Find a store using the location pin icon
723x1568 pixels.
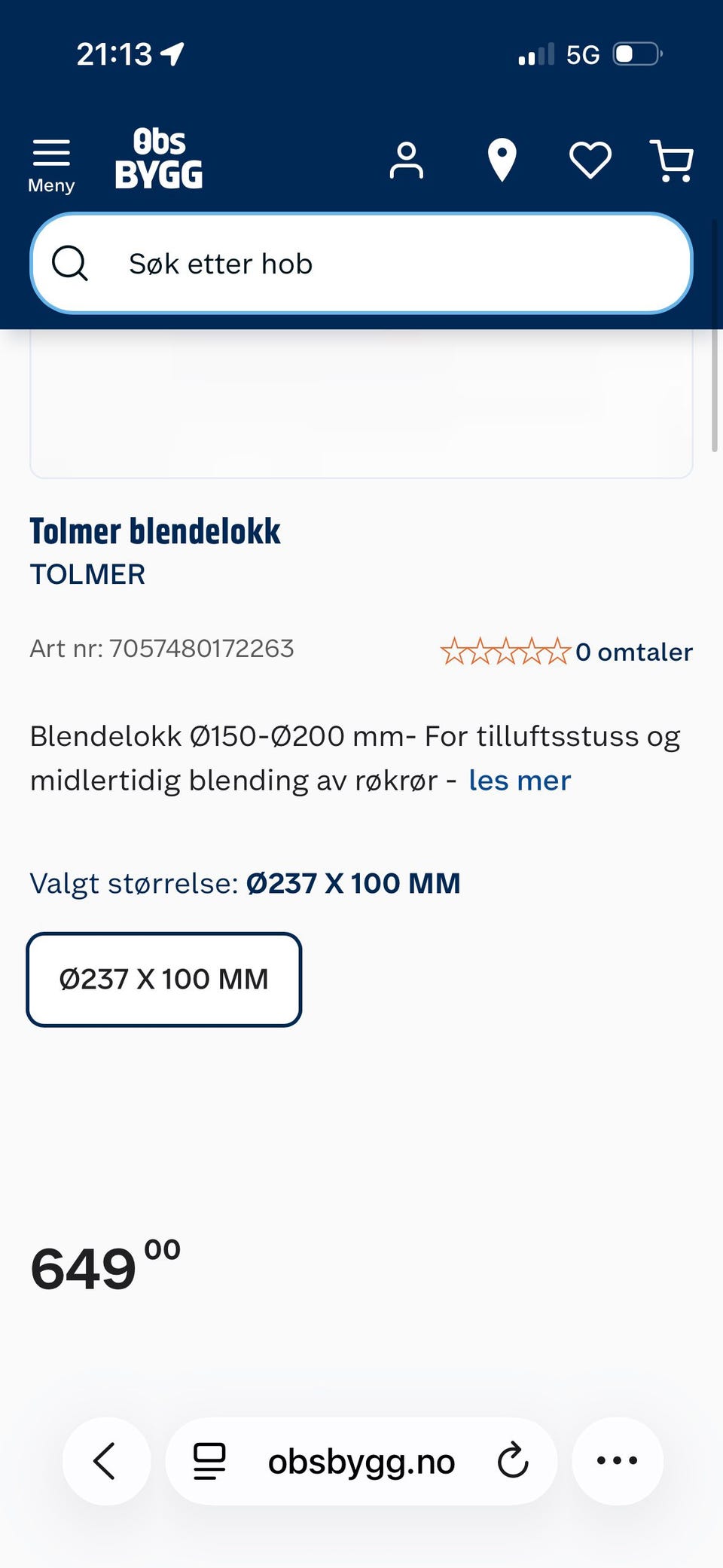pos(501,160)
